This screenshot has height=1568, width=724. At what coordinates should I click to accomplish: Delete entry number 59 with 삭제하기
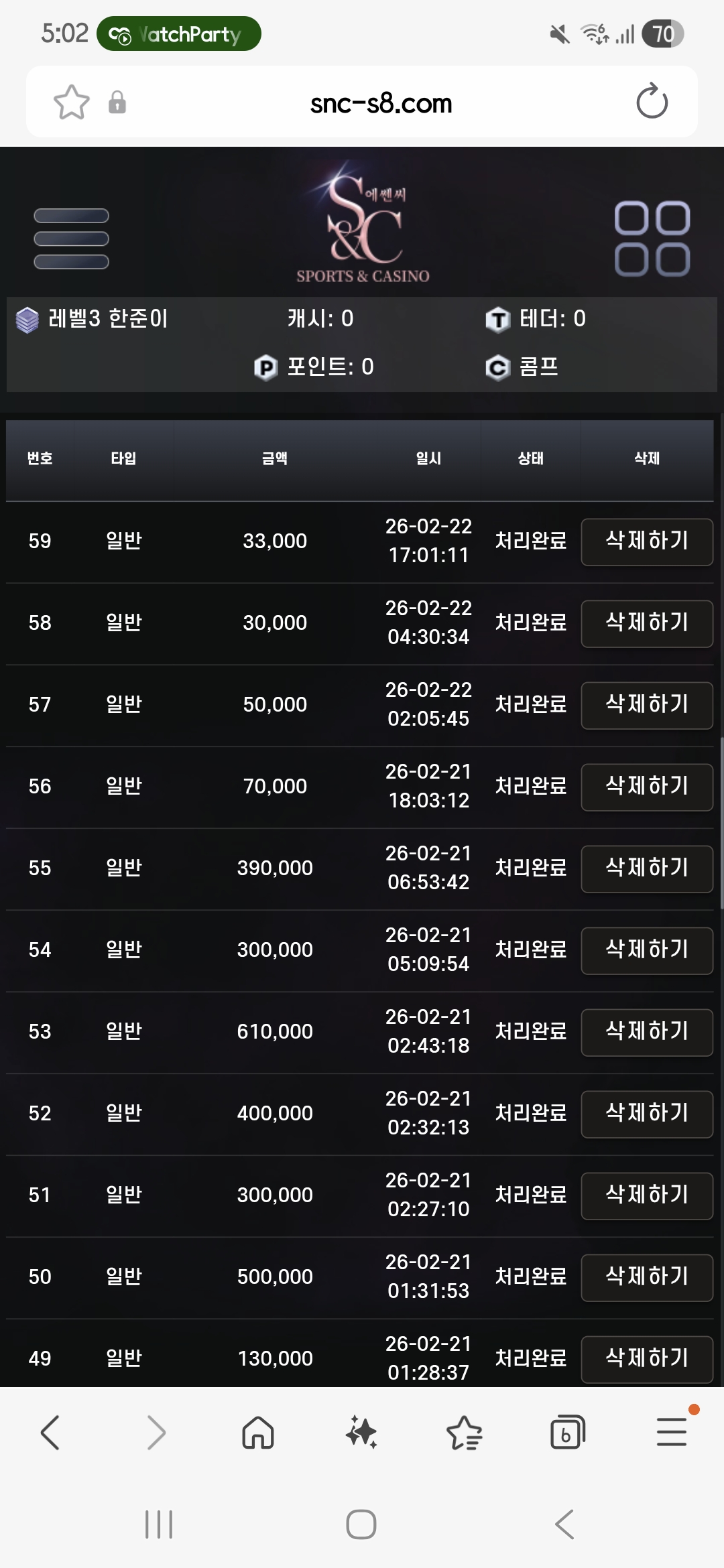pos(646,541)
